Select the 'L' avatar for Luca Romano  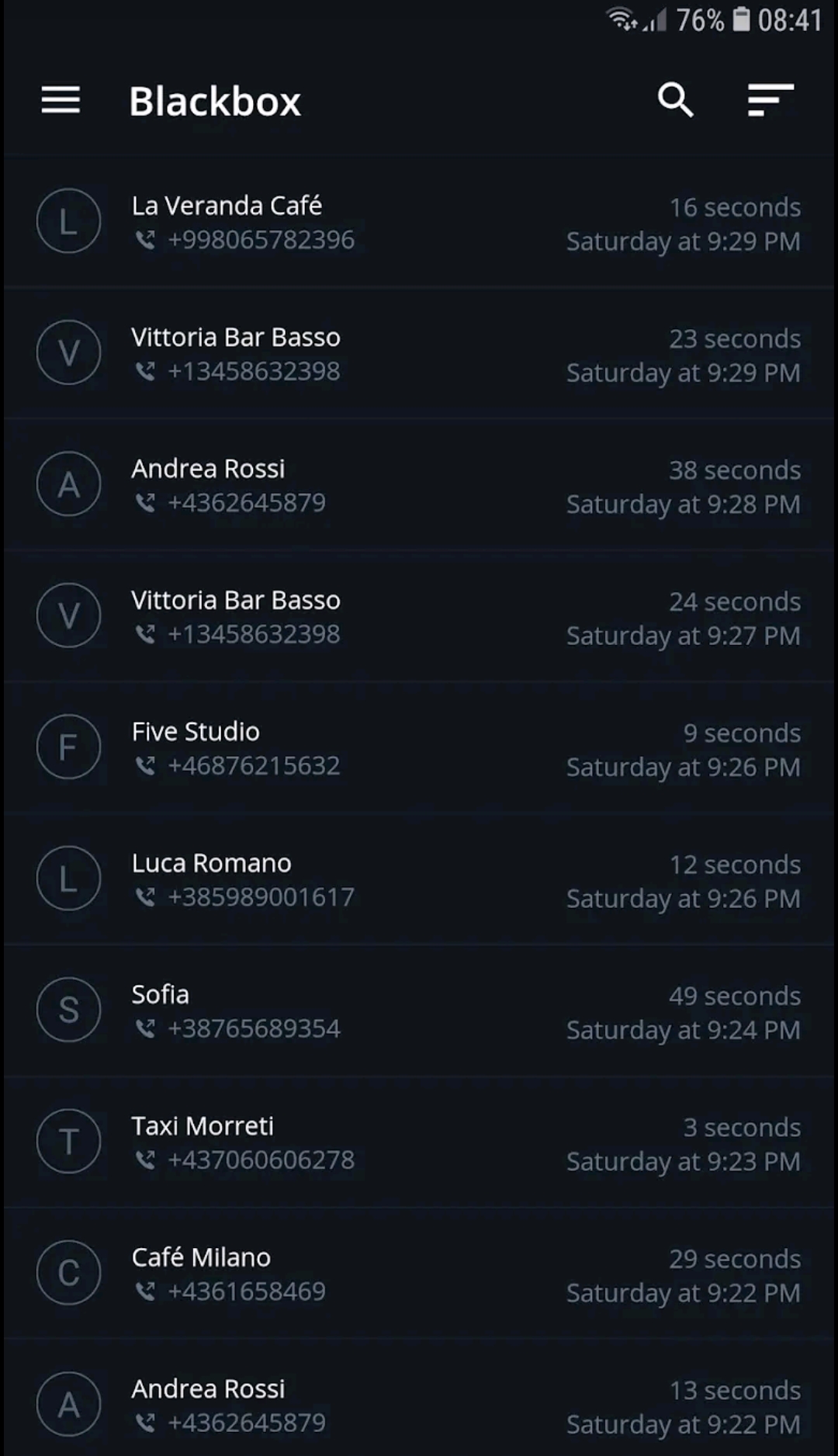pos(68,878)
